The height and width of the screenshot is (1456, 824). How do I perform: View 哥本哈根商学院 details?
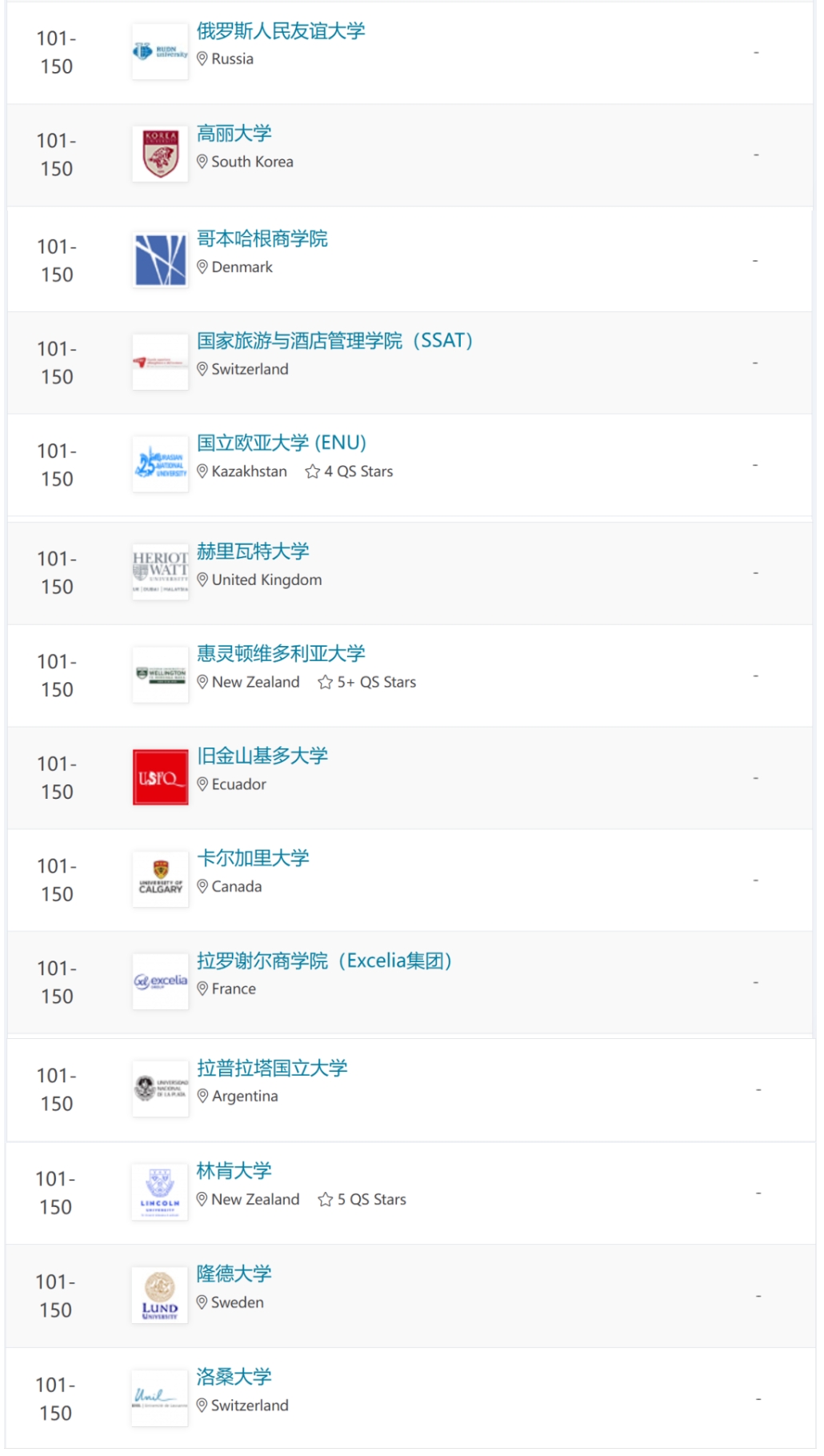[262, 239]
